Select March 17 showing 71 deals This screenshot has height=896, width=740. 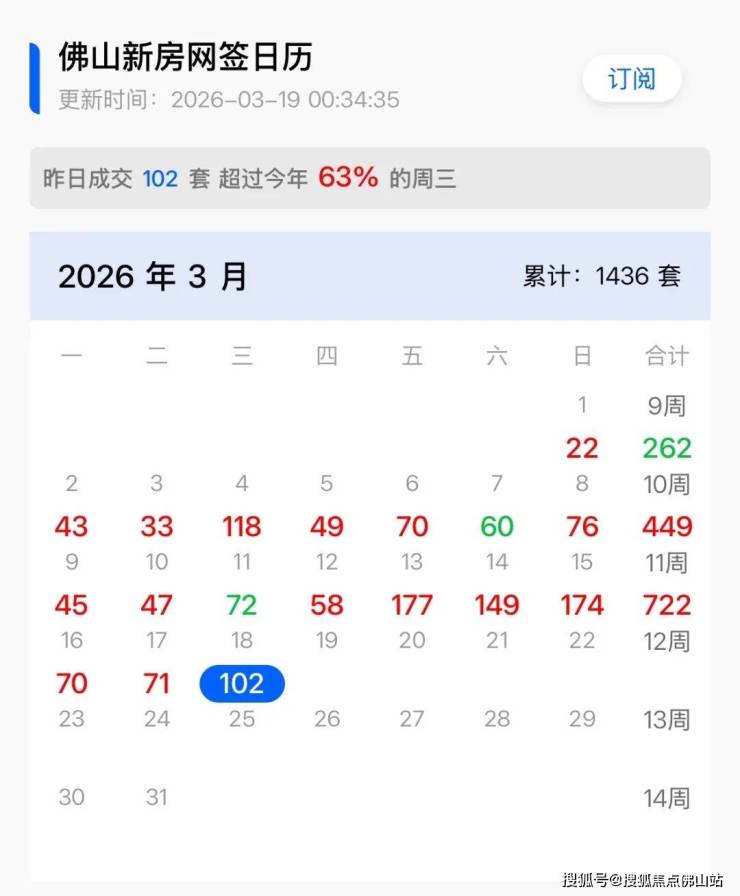(157, 683)
